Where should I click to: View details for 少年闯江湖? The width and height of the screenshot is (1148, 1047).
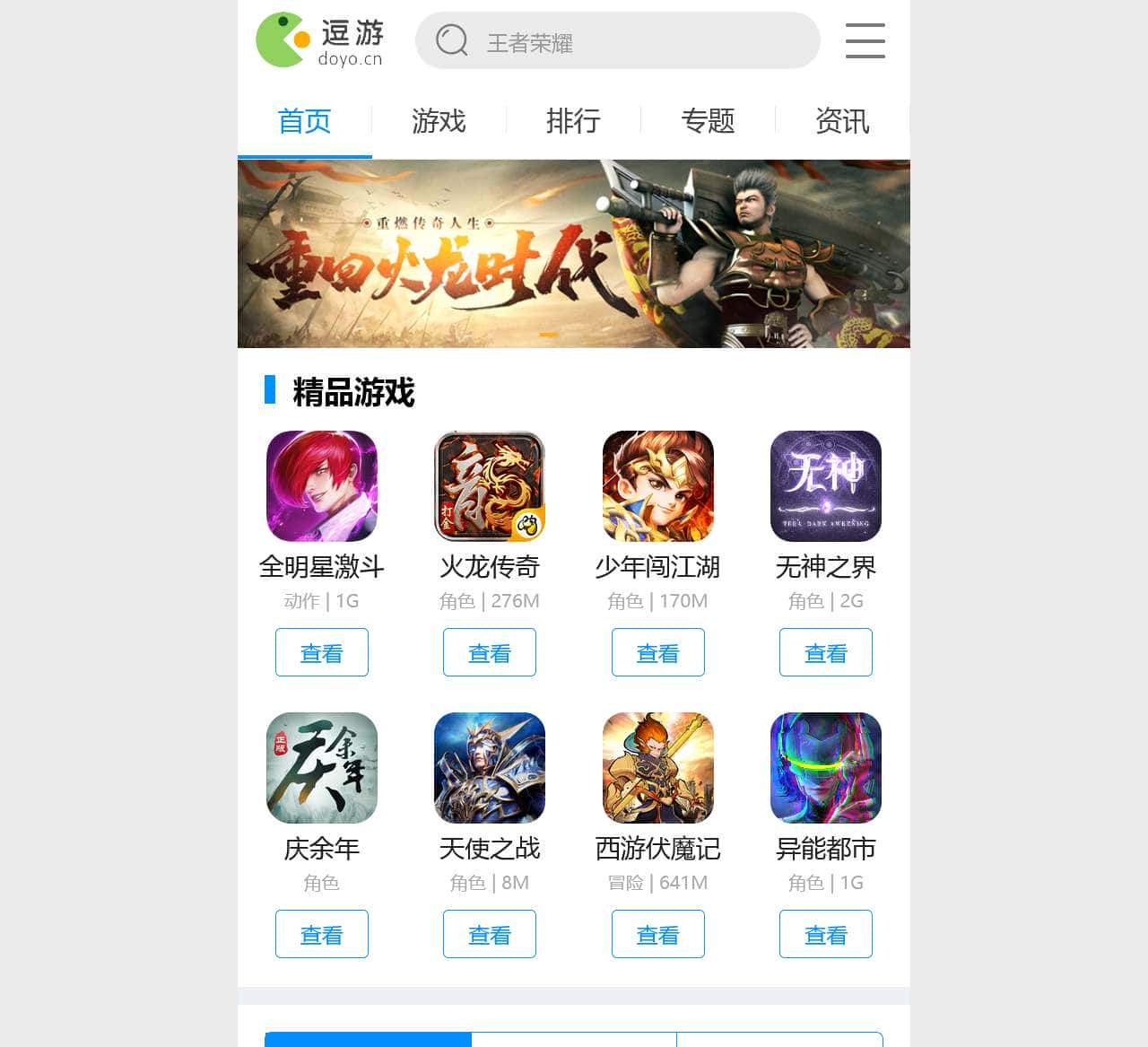(658, 652)
